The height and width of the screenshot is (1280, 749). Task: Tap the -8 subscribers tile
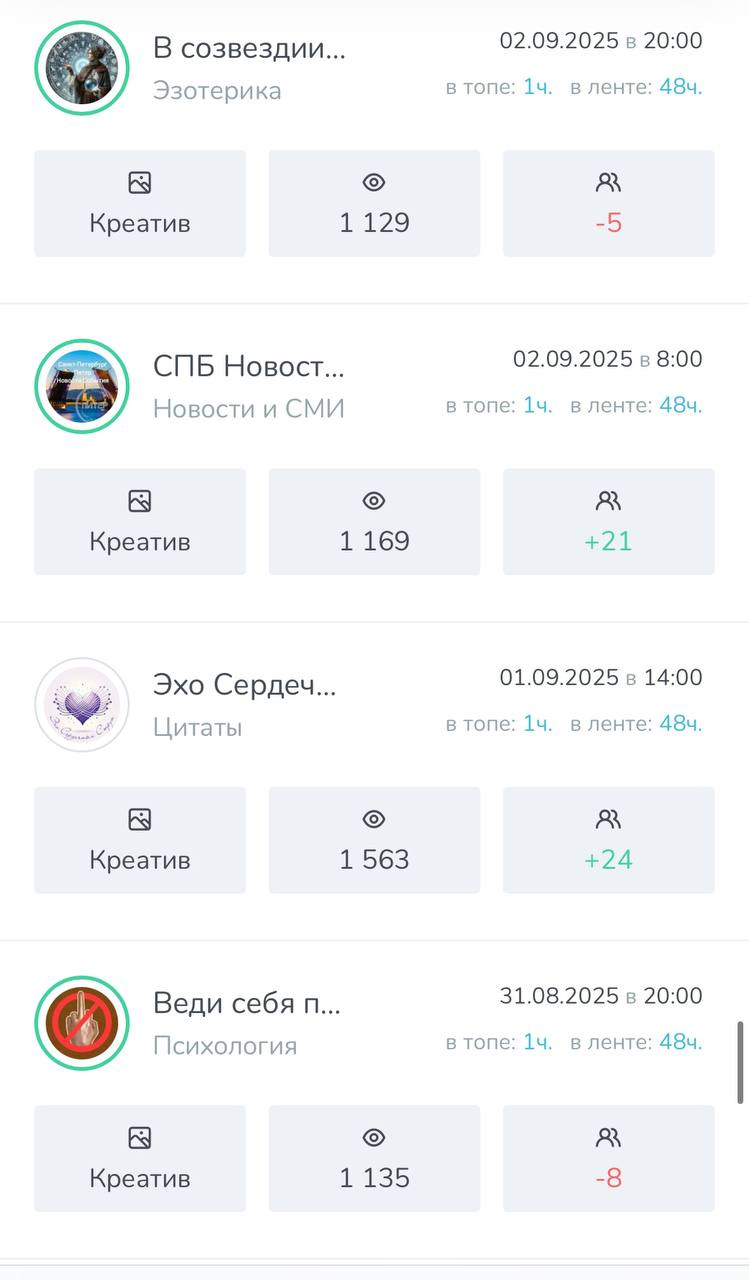coord(608,1158)
